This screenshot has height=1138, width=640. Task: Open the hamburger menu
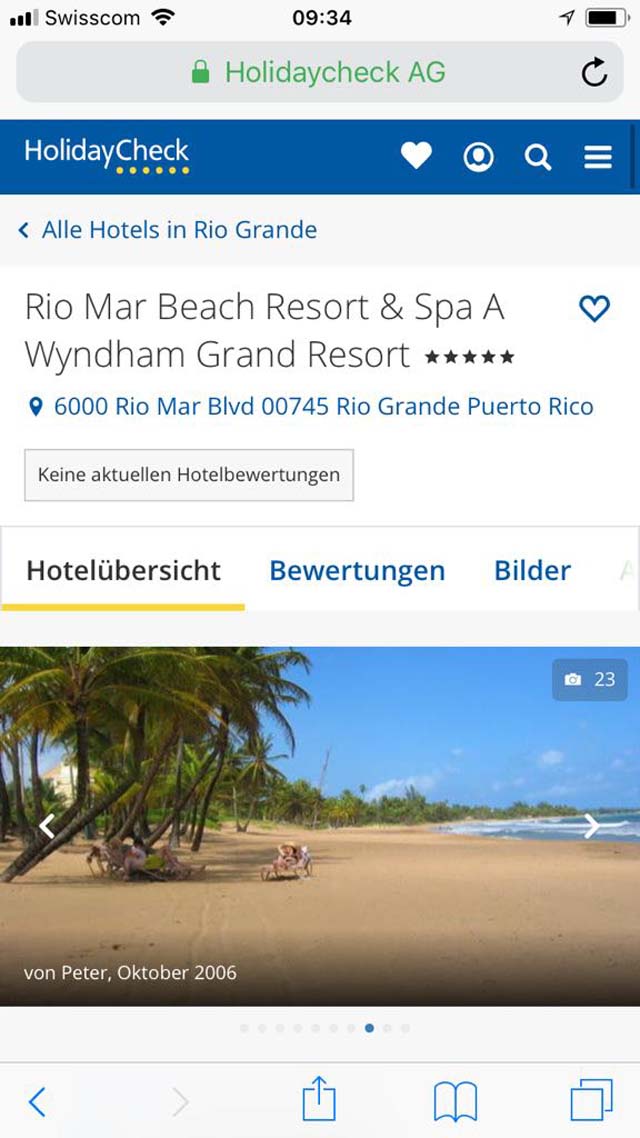coord(598,157)
